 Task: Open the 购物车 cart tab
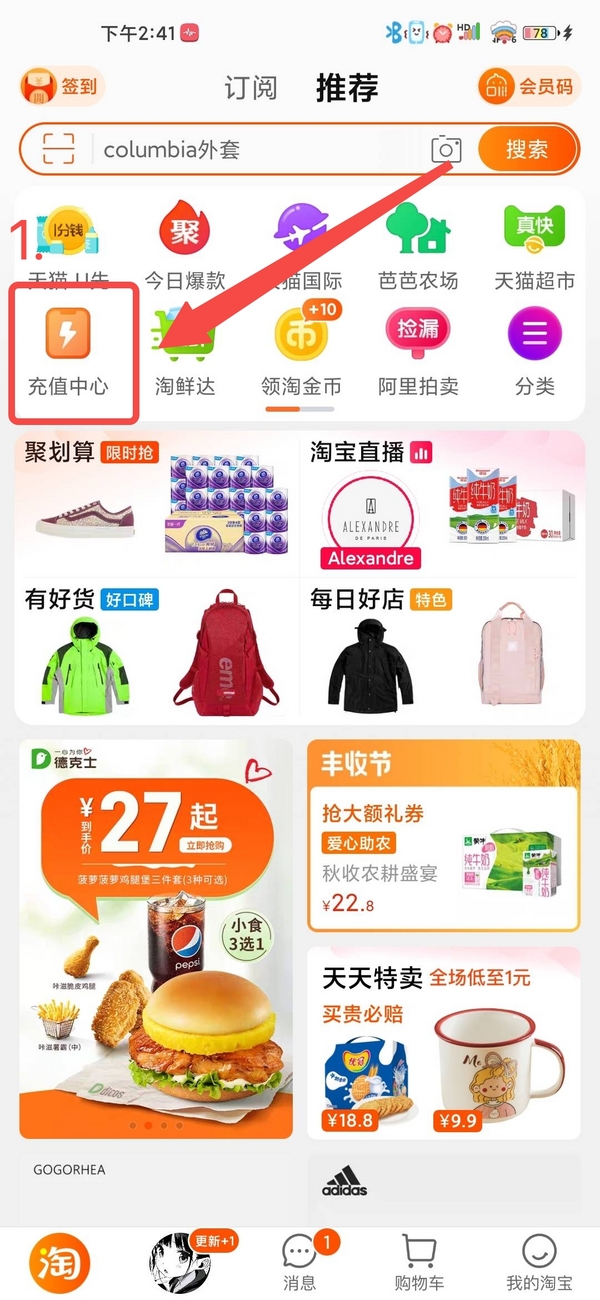click(x=419, y=1260)
